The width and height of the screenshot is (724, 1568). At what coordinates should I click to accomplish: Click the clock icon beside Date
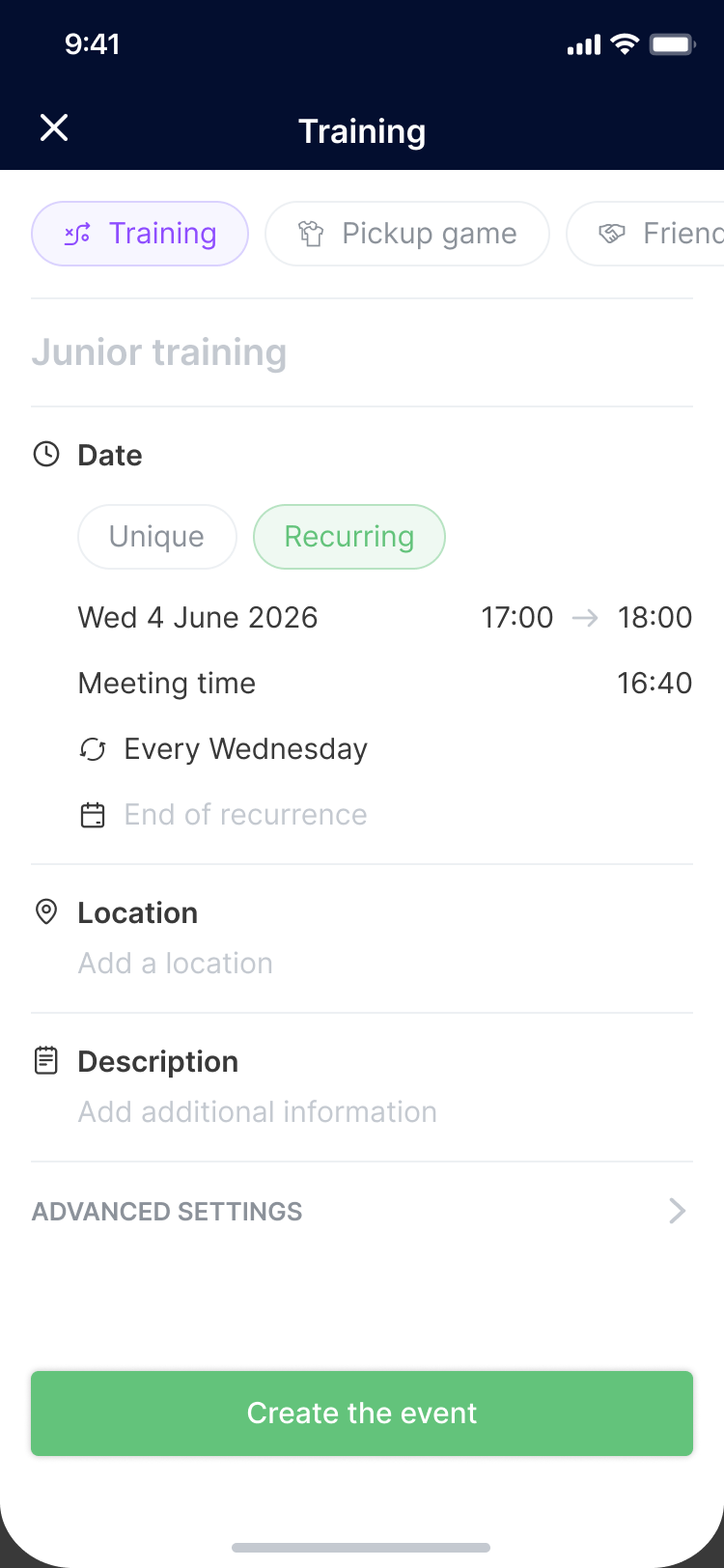[x=45, y=454]
